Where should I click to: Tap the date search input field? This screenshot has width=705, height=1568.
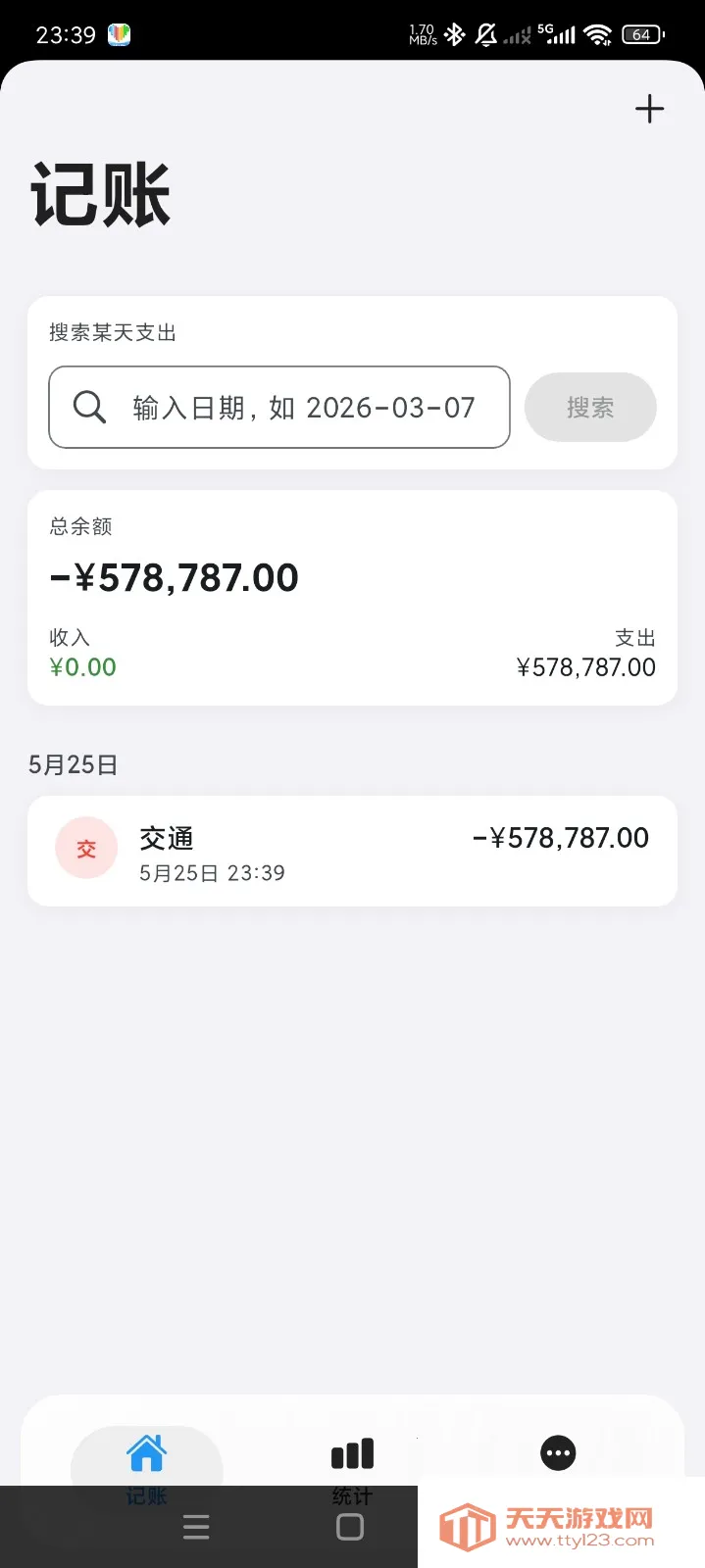tap(279, 408)
